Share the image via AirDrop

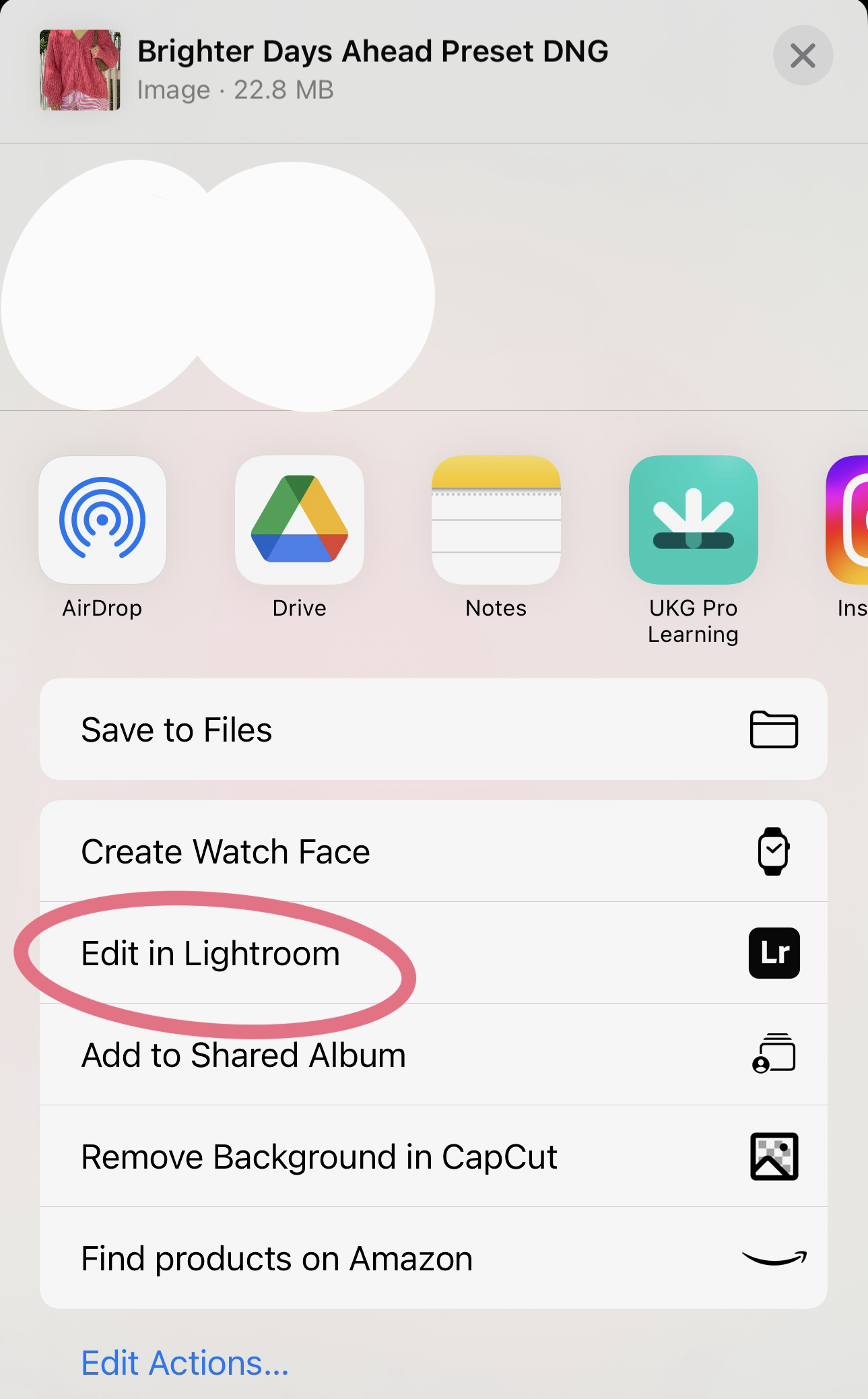pos(102,521)
